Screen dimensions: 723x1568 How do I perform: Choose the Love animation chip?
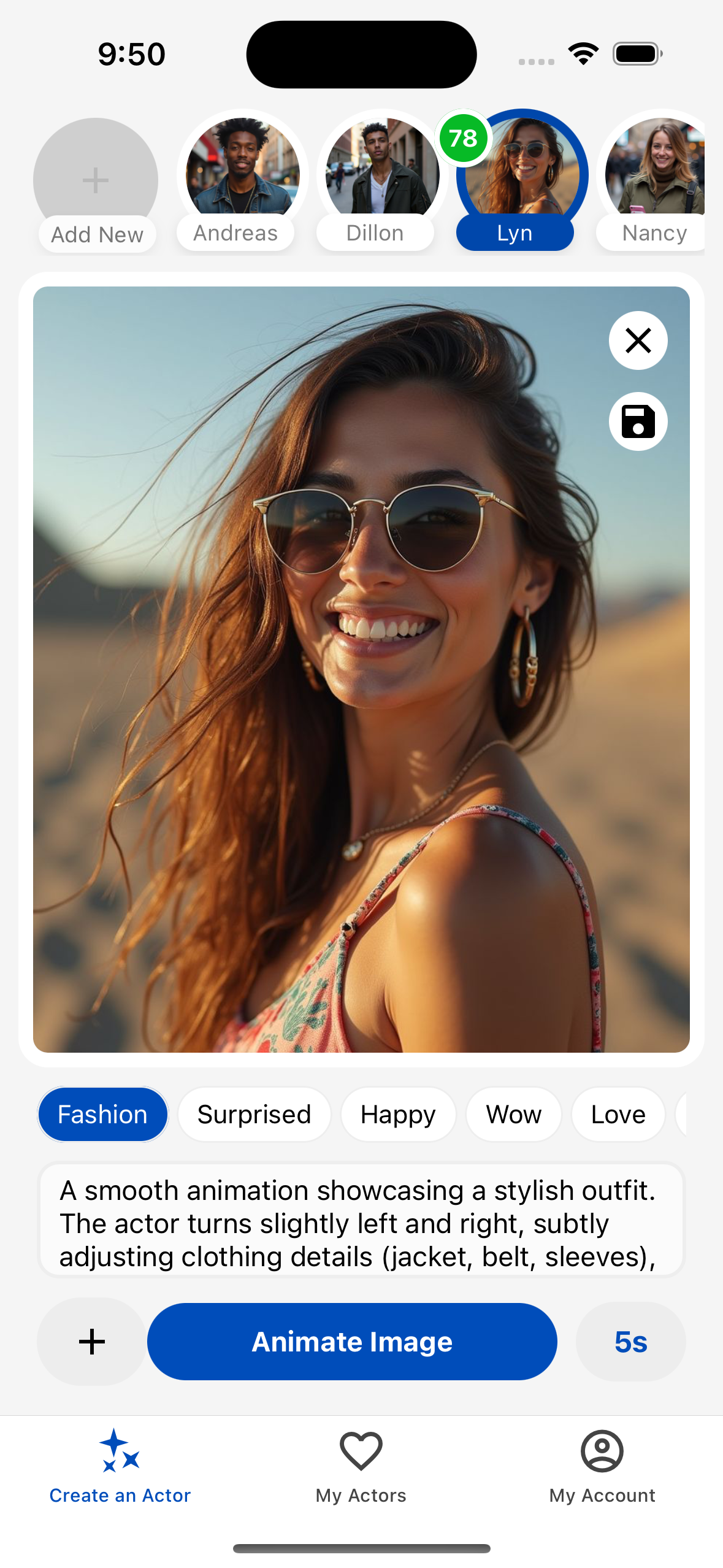coord(618,1114)
